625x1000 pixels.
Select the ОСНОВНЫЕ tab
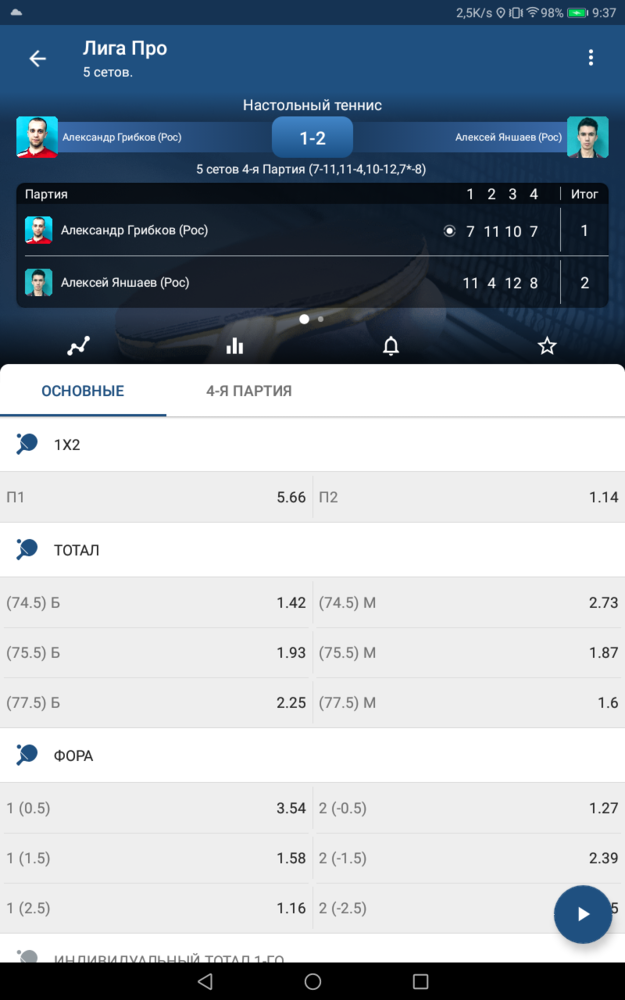pyautogui.click(x=83, y=391)
